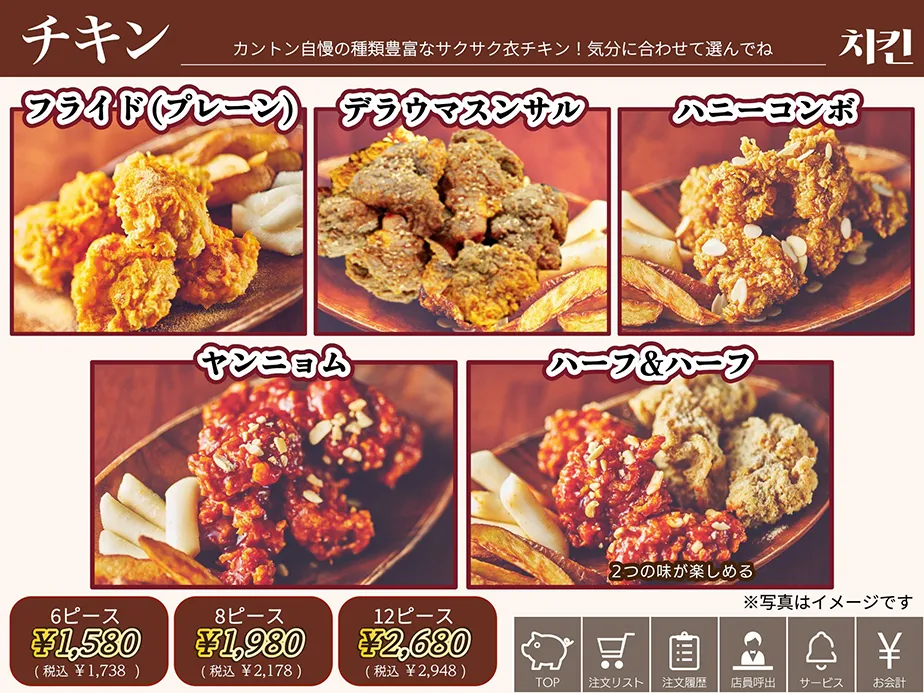924x693 pixels.
Task: Open the 注文リスト order cart
Action: point(616,654)
